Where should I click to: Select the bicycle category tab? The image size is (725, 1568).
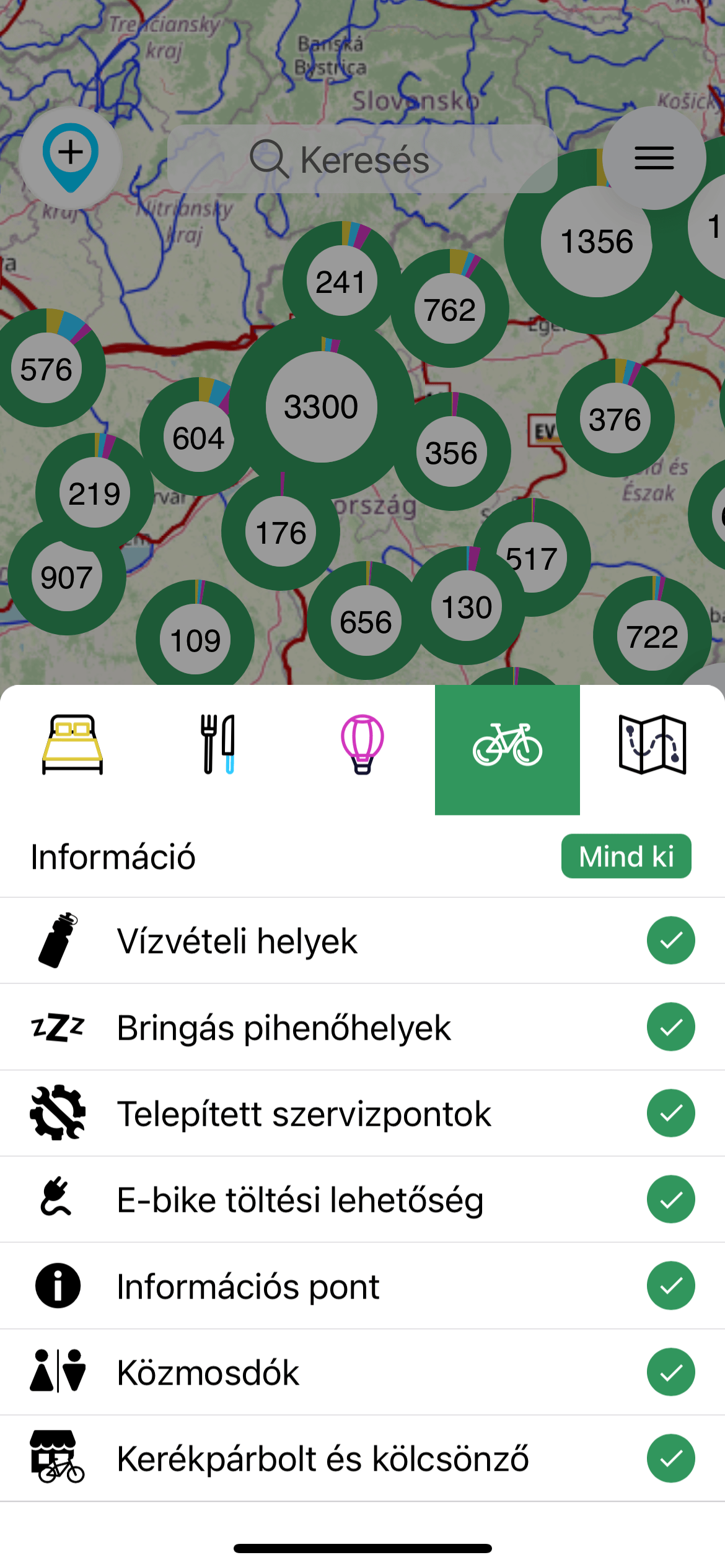pos(507,749)
